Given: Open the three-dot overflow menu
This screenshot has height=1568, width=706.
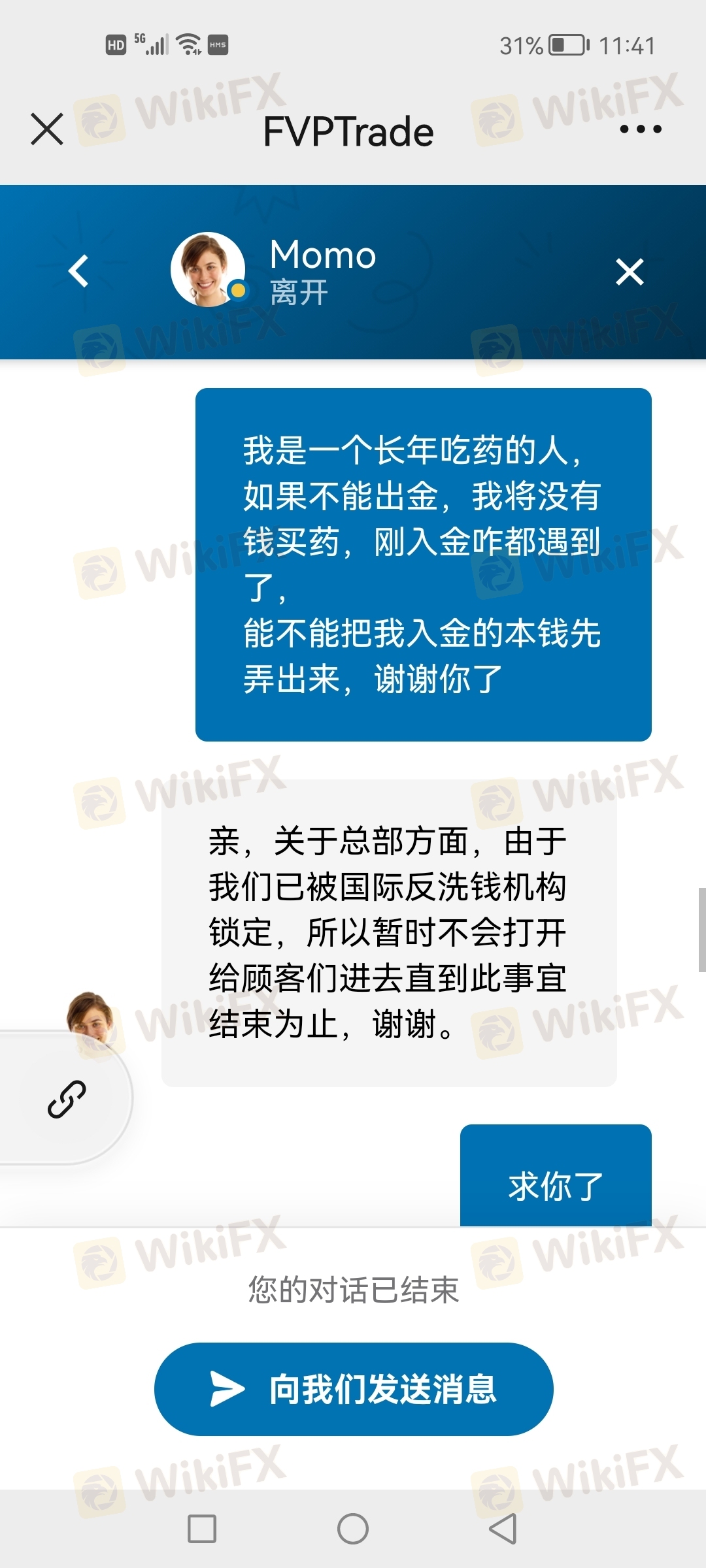Looking at the screenshot, I should point(641,129).
